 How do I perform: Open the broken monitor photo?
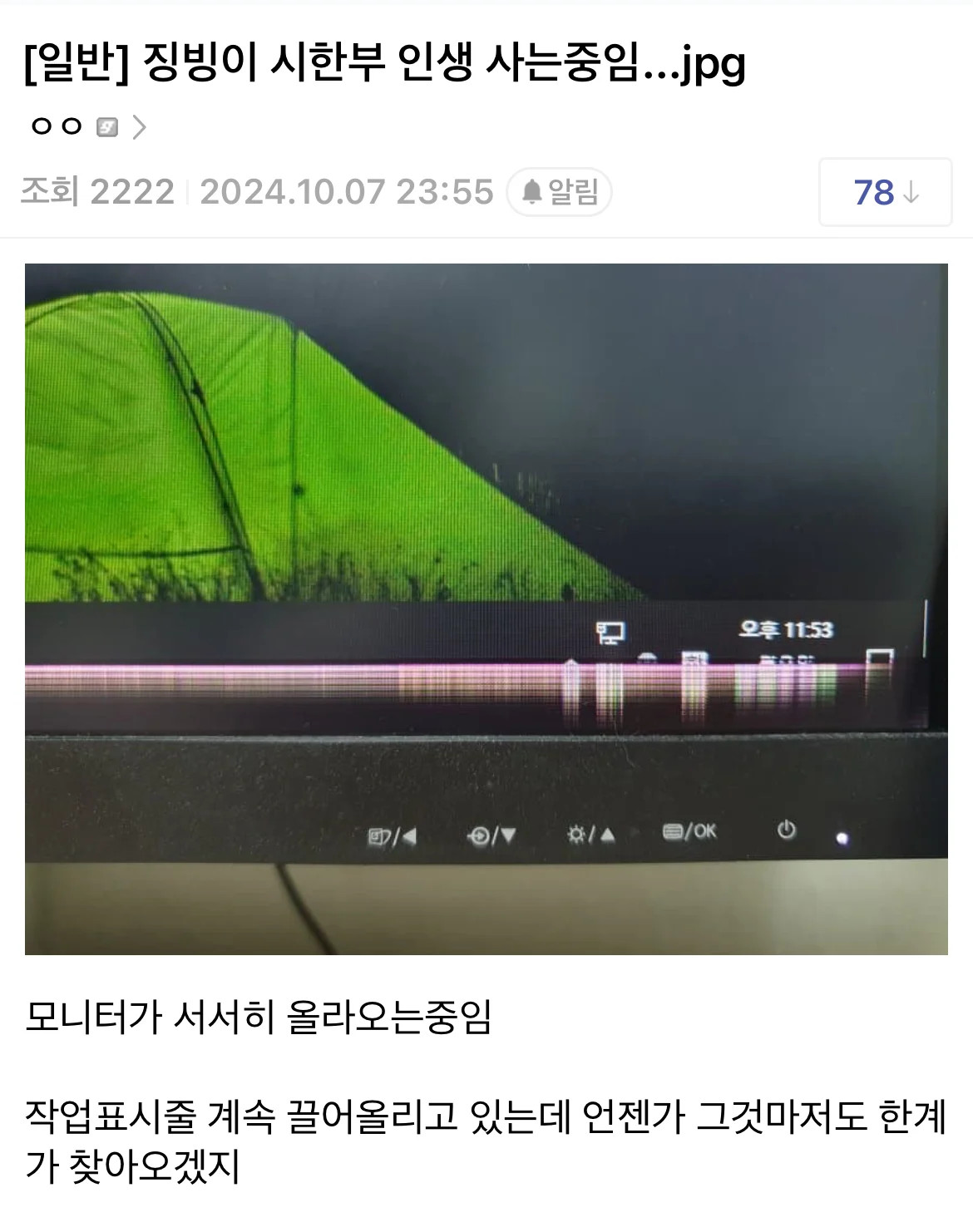(486, 609)
